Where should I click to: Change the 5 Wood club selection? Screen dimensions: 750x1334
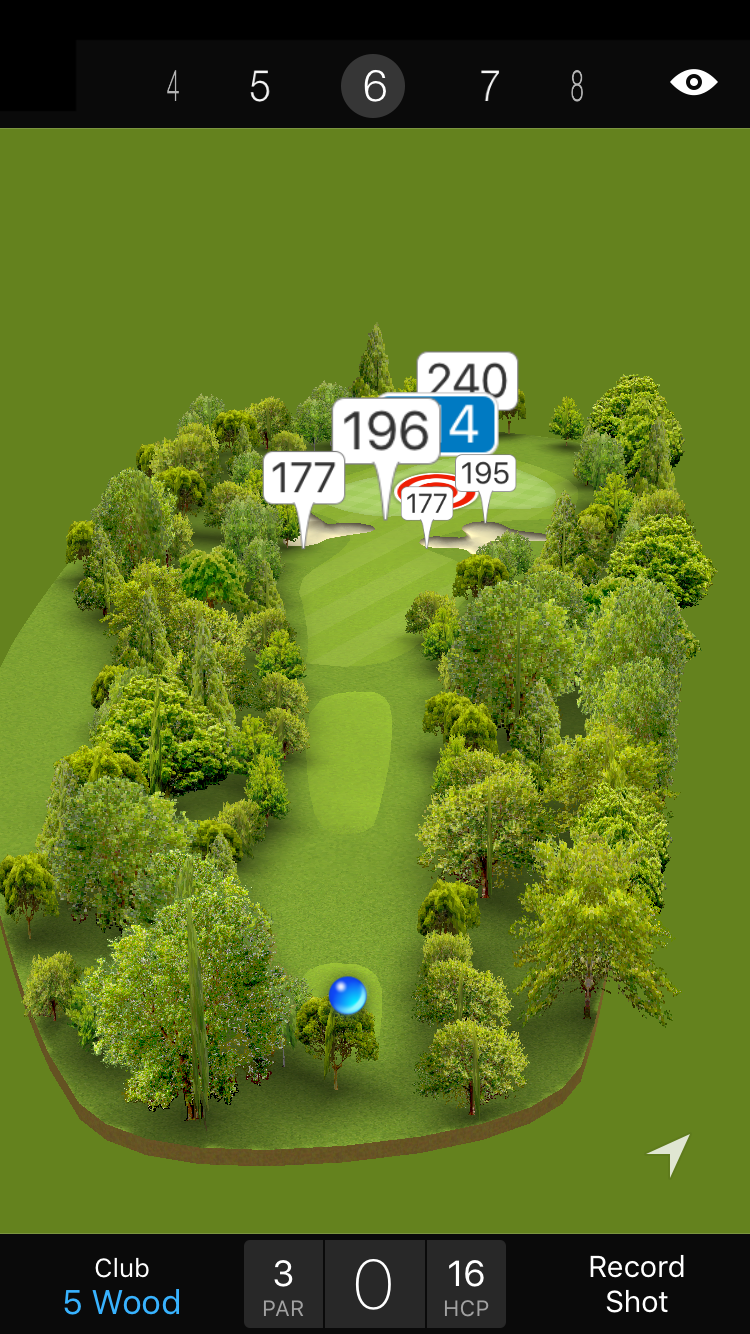coord(122,1285)
